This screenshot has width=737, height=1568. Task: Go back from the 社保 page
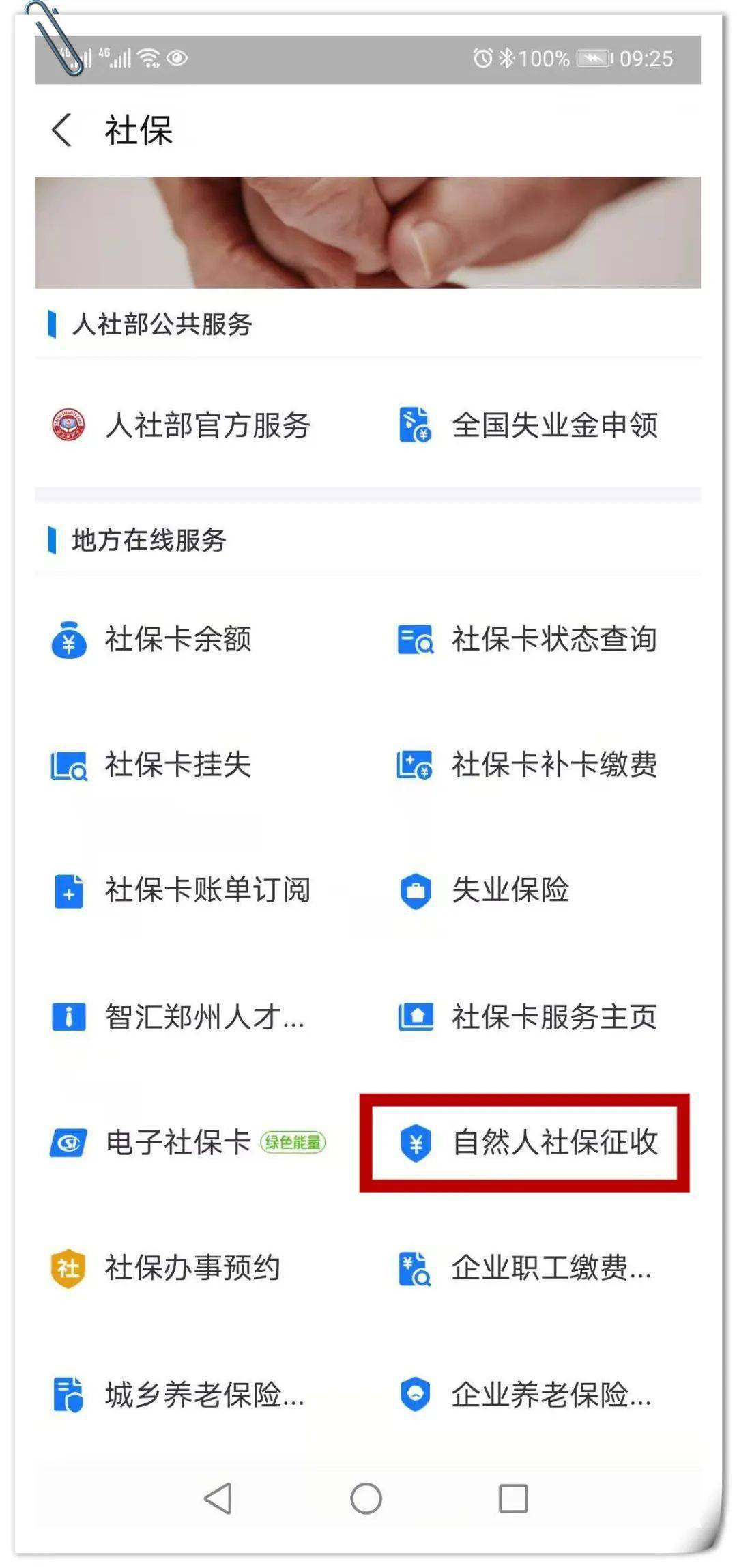61,130
